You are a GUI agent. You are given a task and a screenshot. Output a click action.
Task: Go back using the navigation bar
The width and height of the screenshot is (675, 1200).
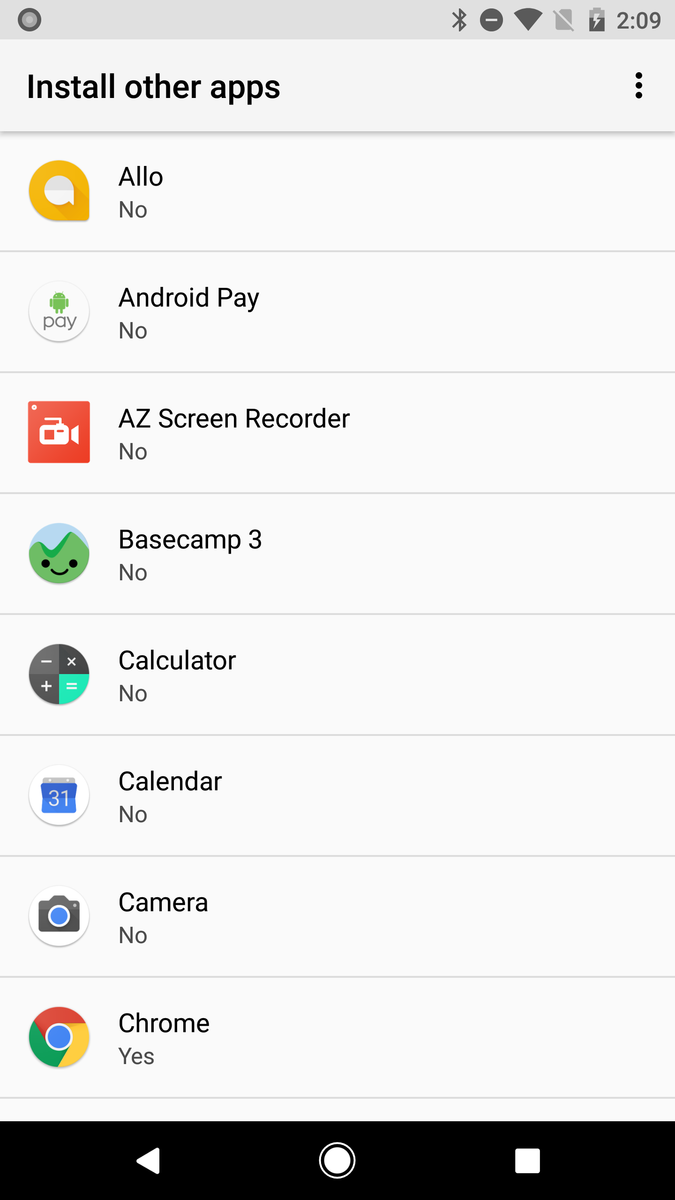point(148,1160)
